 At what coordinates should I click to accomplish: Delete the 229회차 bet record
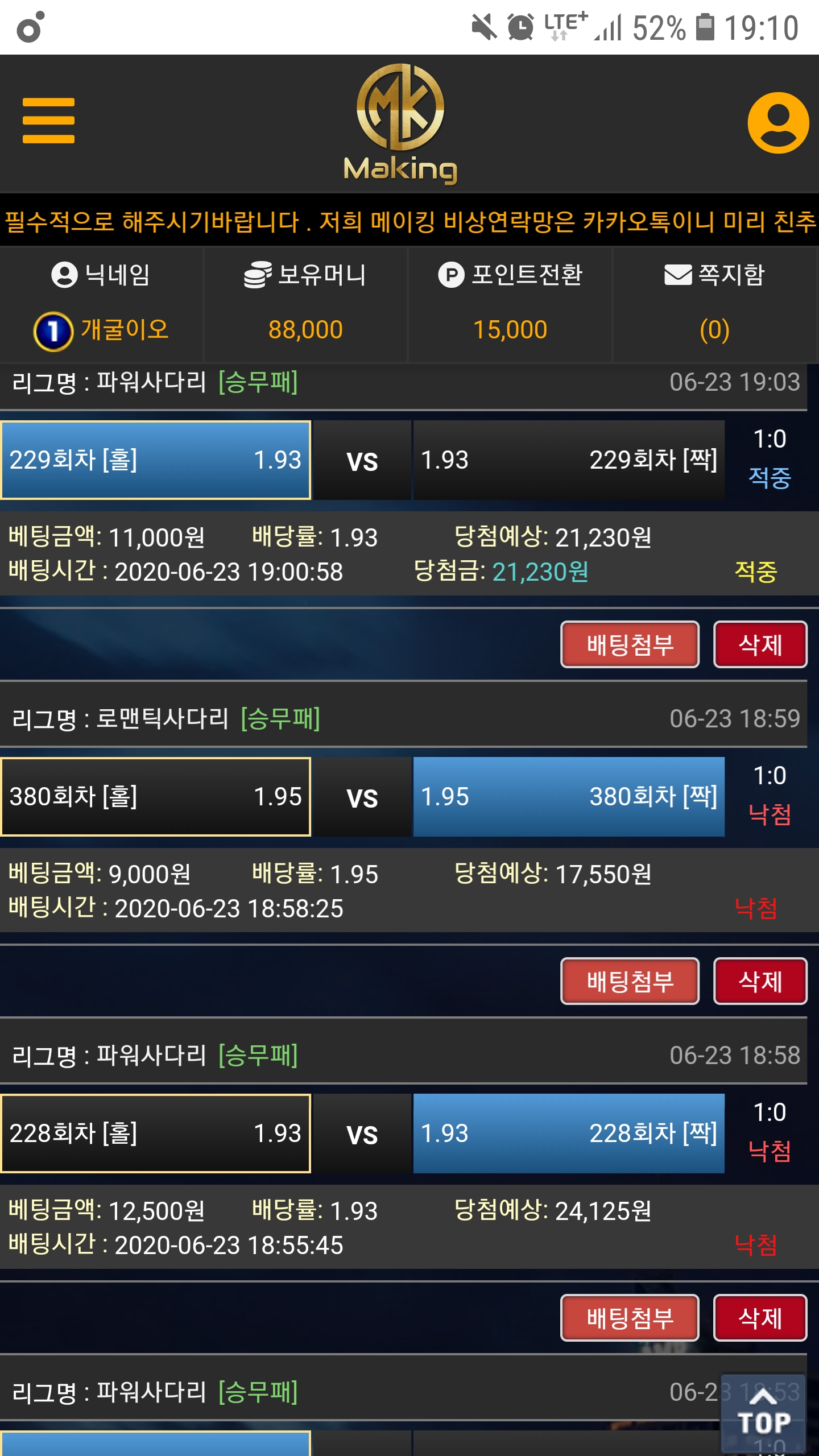(x=760, y=645)
